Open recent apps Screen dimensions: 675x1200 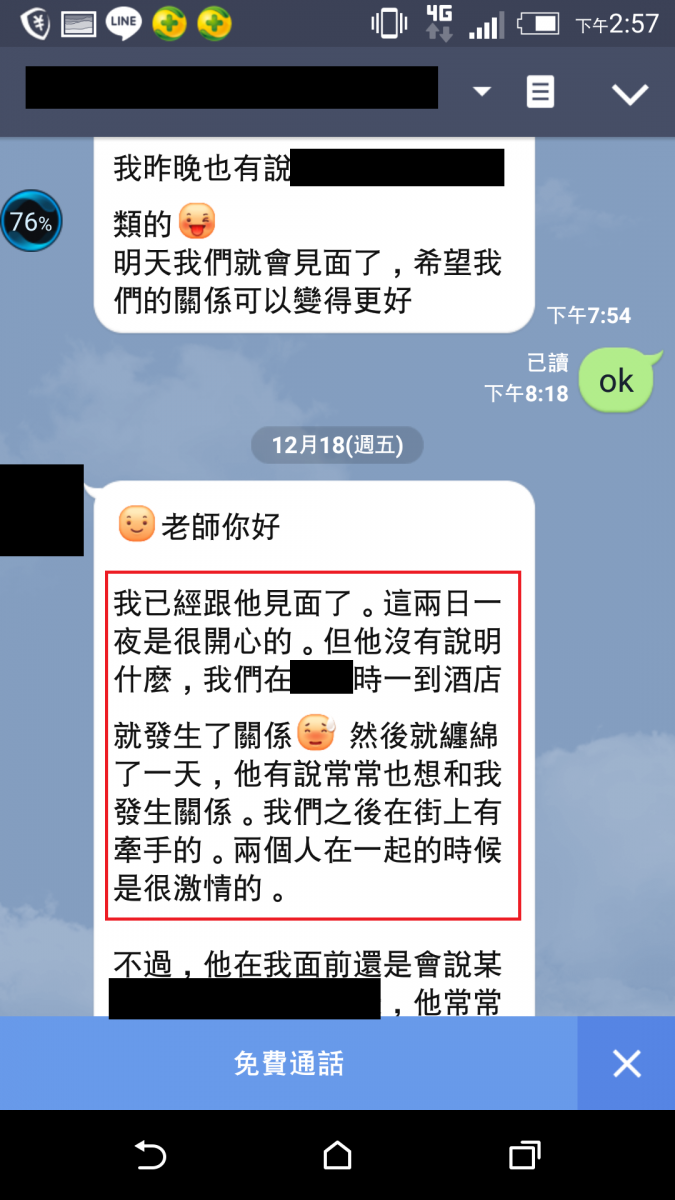point(524,1156)
